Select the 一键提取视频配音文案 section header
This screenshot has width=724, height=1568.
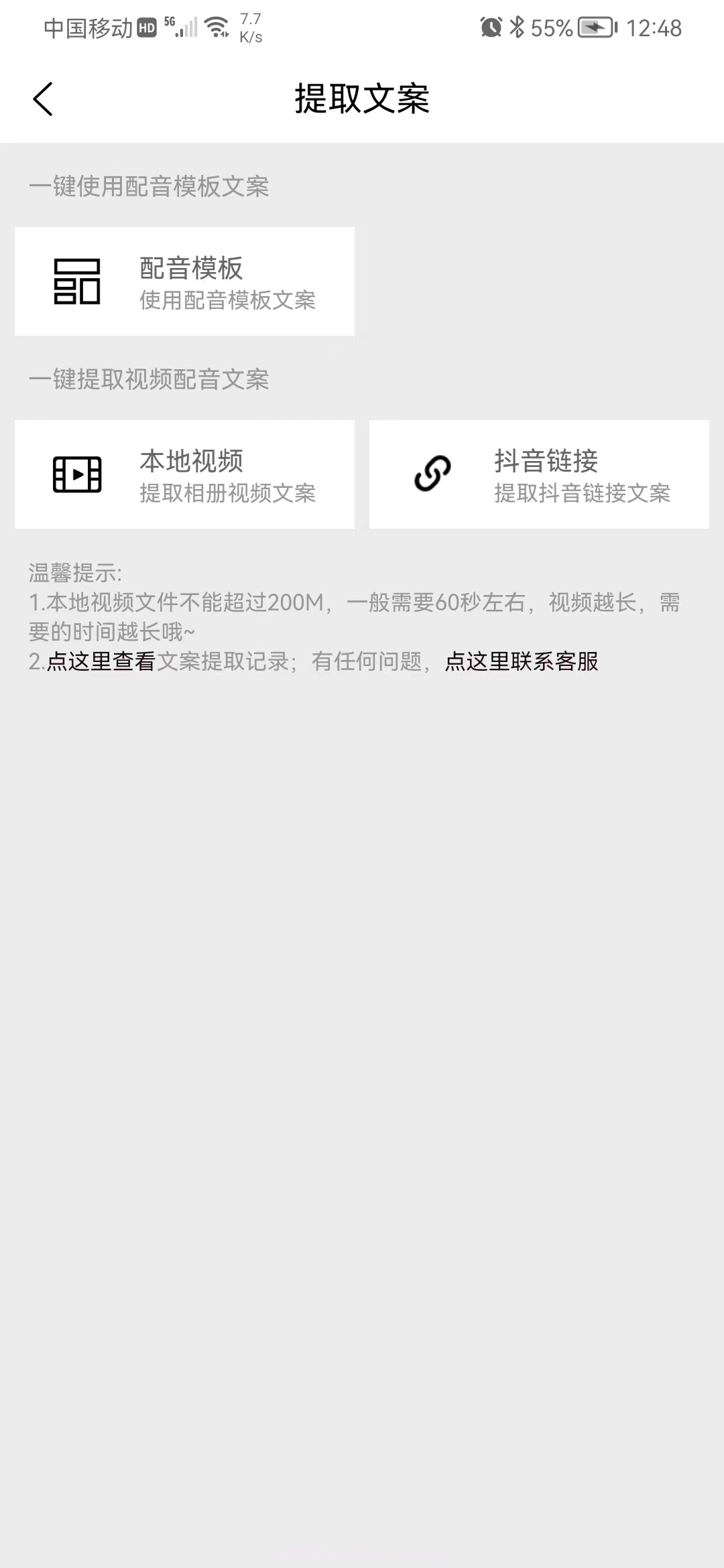pos(149,380)
